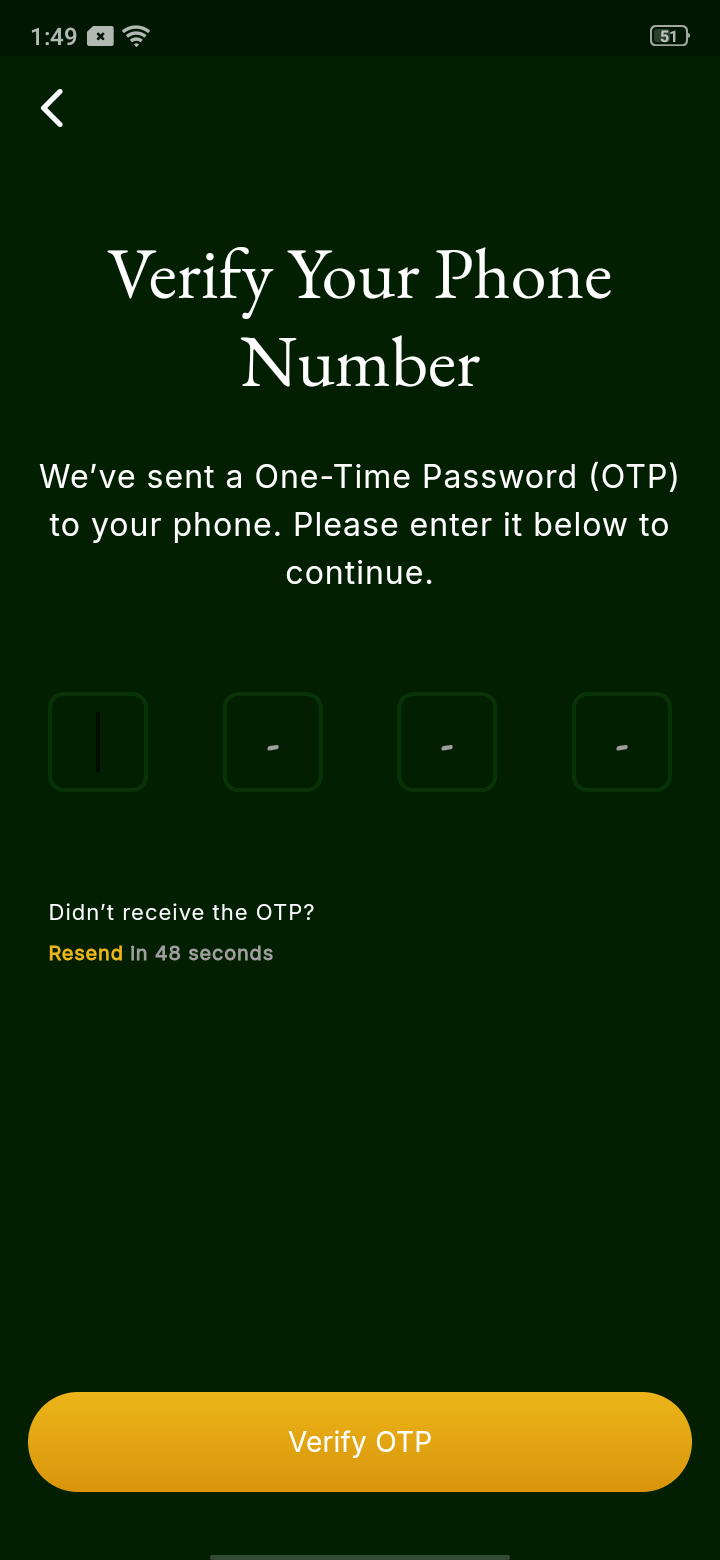Focus the first OTP digit box
Image resolution: width=720 pixels, height=1560 pixels.
point(98,742)
